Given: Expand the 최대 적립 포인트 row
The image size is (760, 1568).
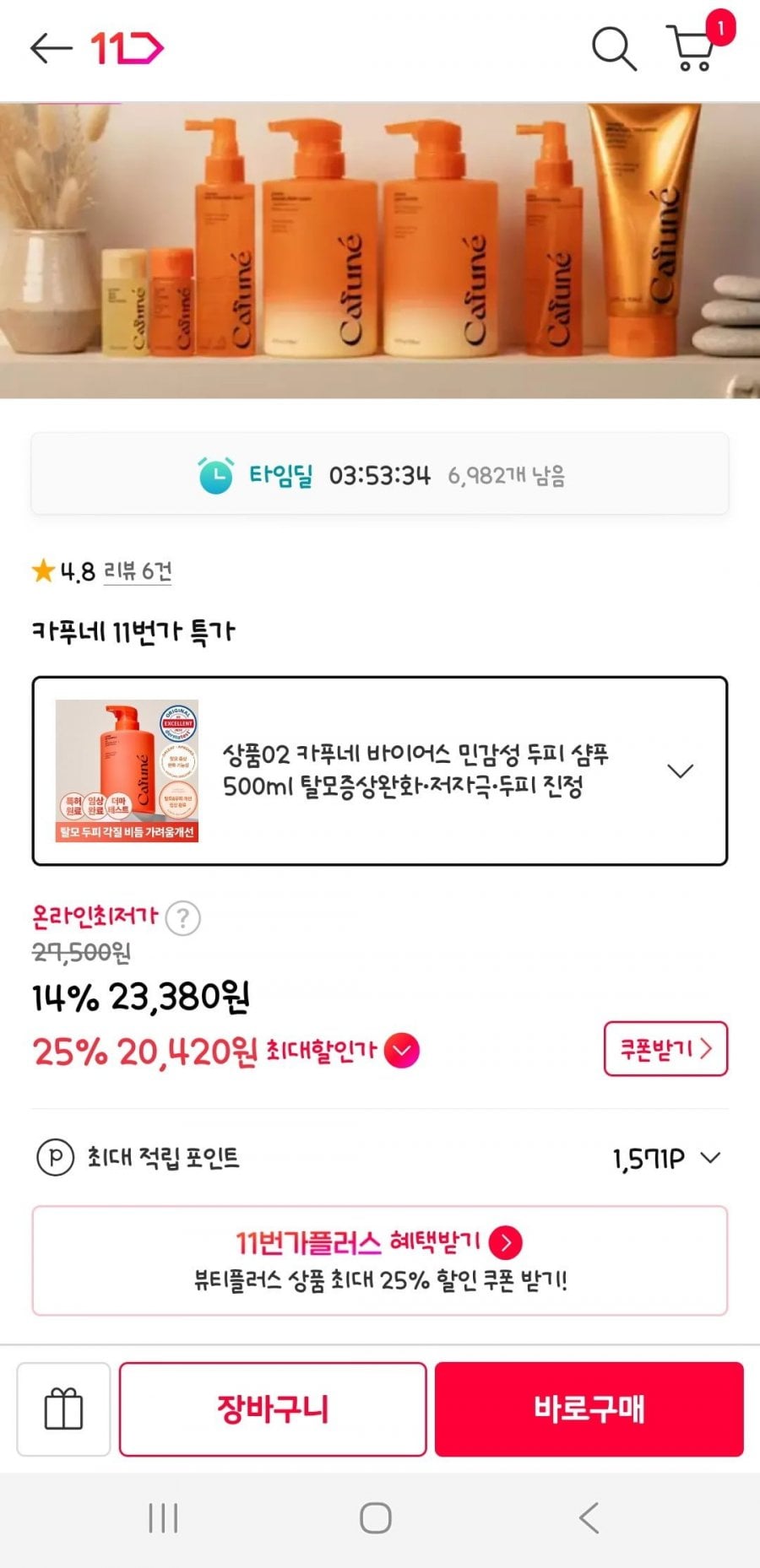Looking at the screenshot, I should click(x=380, y=1157).
